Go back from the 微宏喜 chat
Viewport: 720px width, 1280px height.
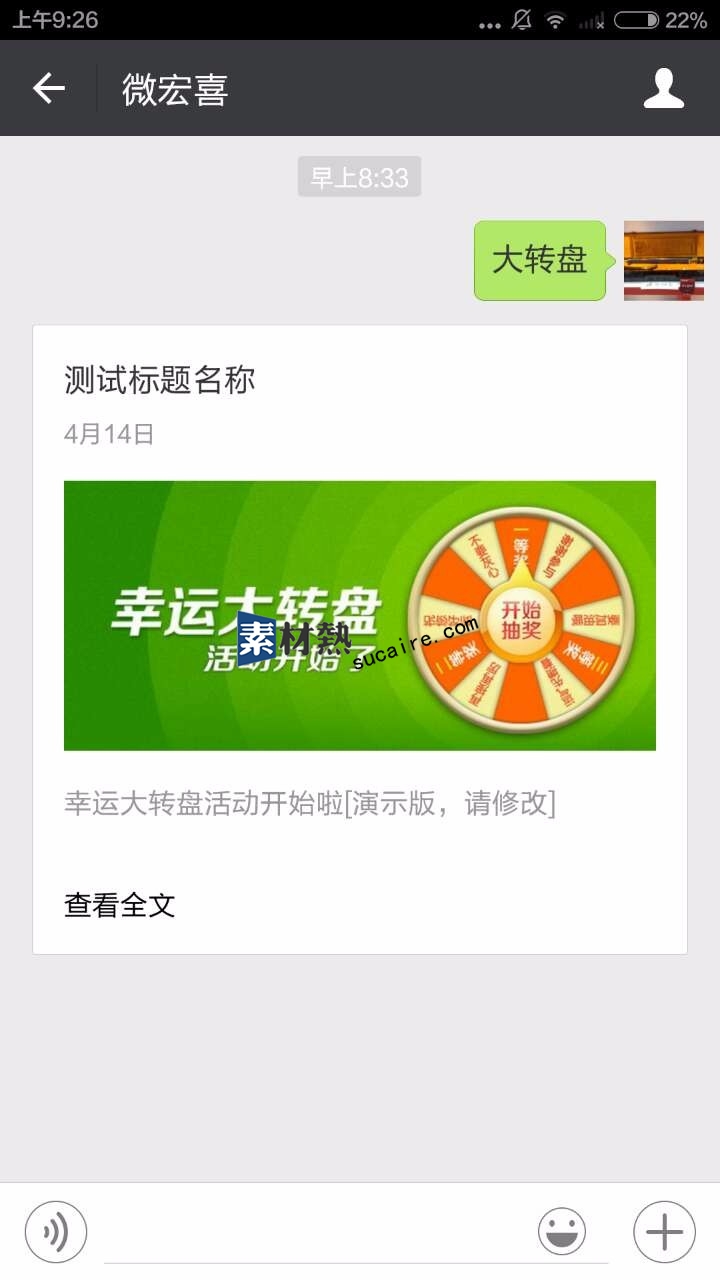48,89
